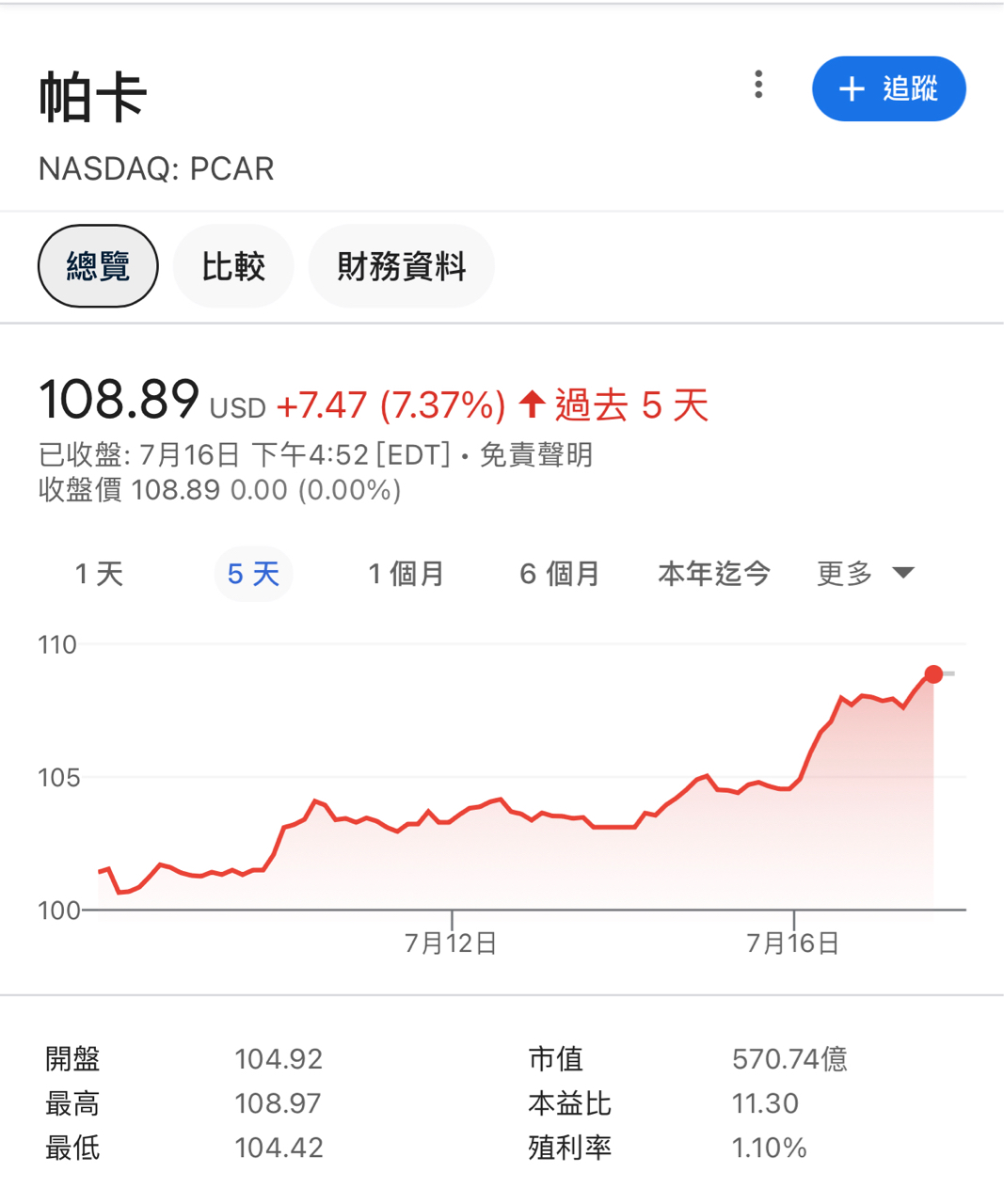Image resolution: width=1004 pixels, height=1204 pixels.
Task: Open the 免責聲明 disclaimer link
Action: click(x=536, y=455)
